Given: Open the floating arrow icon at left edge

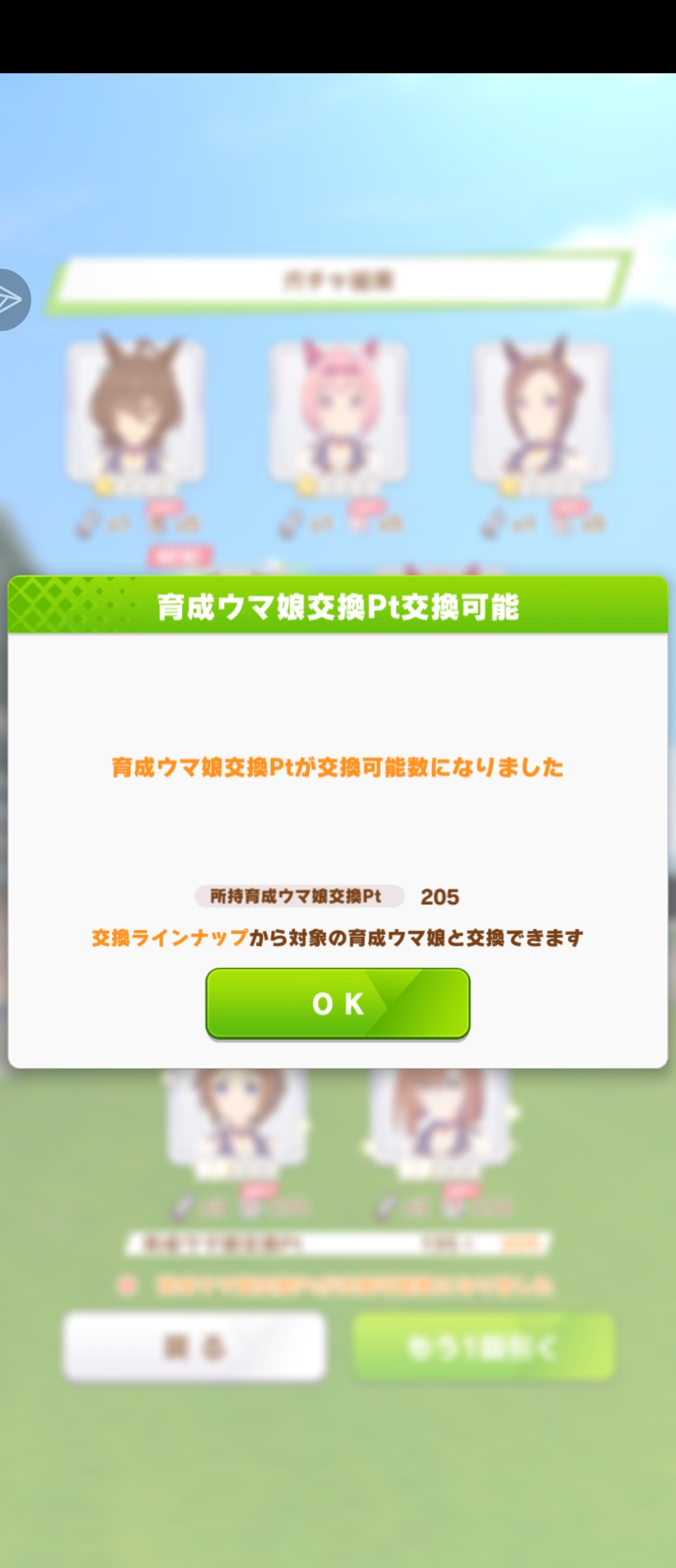Looking at the screenshot, I should pyautogui.click(x=11, y=300).
